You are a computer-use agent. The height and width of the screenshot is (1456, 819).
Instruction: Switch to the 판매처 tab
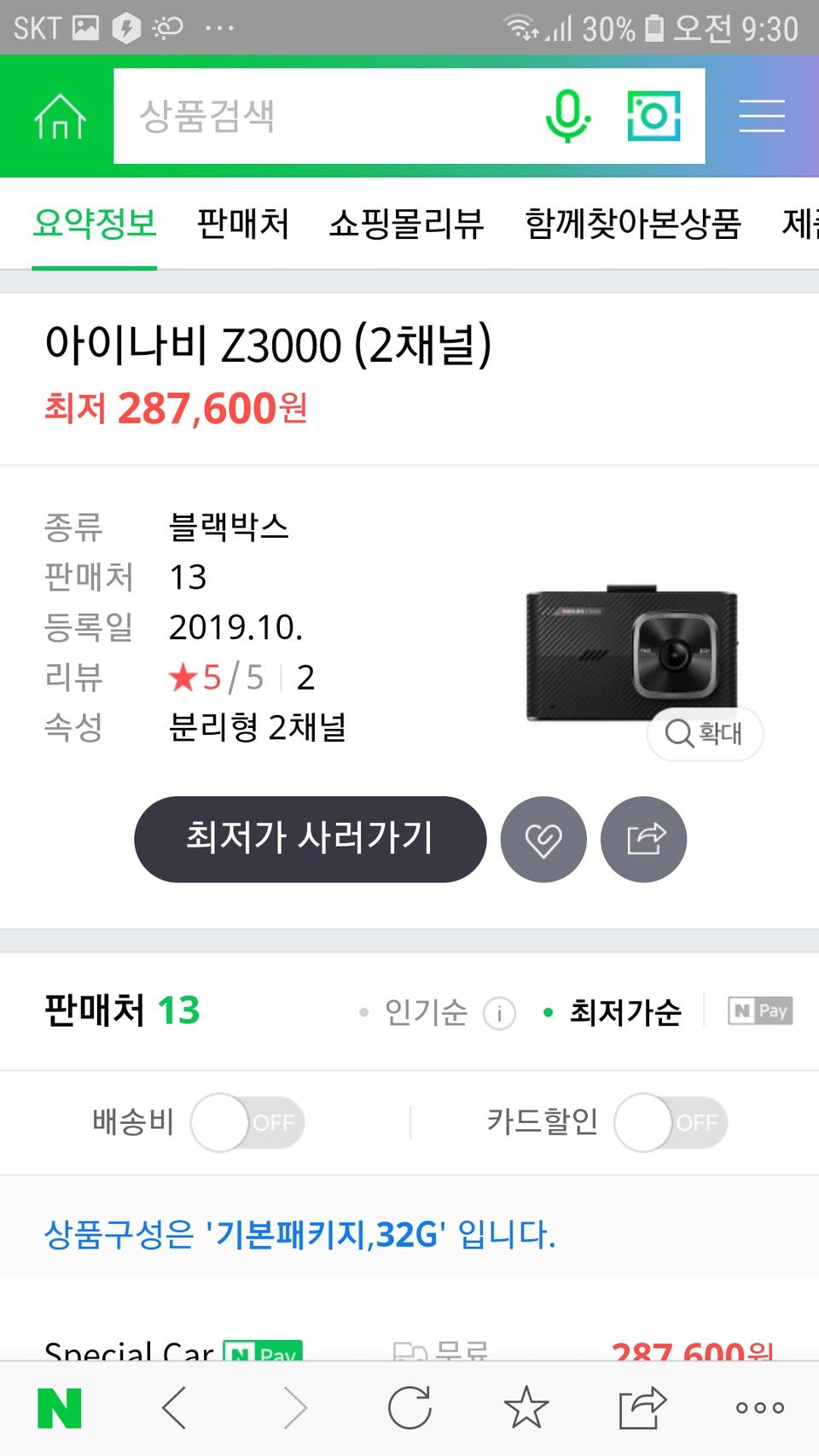243,224
